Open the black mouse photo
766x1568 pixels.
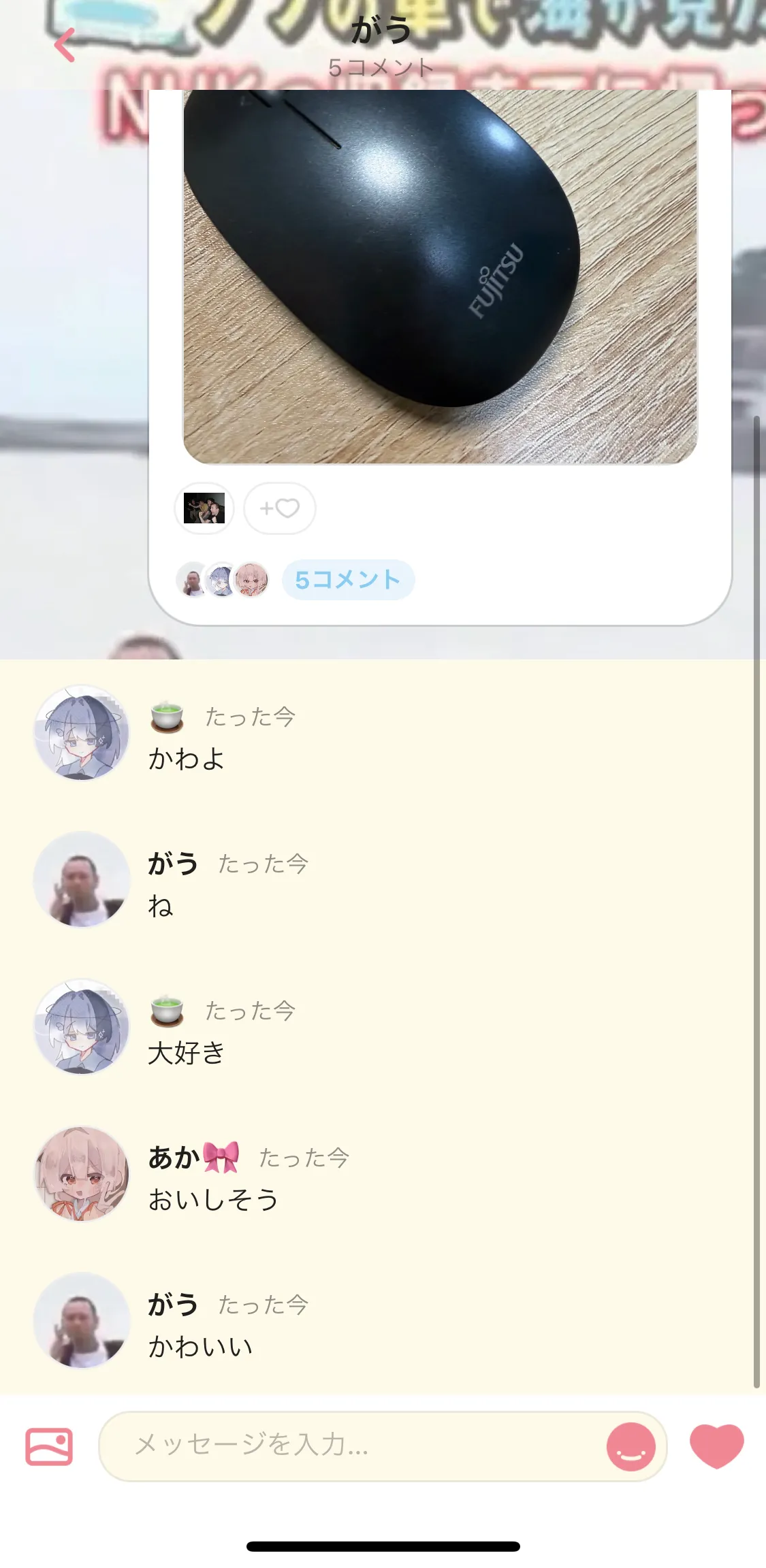click(440, 276)
